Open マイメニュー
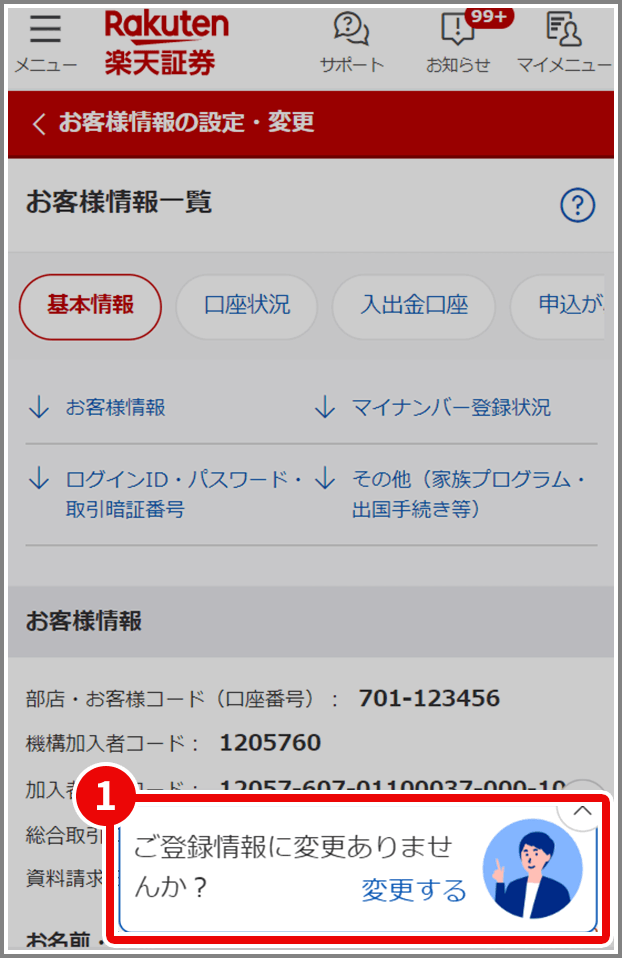The height and width of the screenshot is (958, 622). tap(564, 42)
